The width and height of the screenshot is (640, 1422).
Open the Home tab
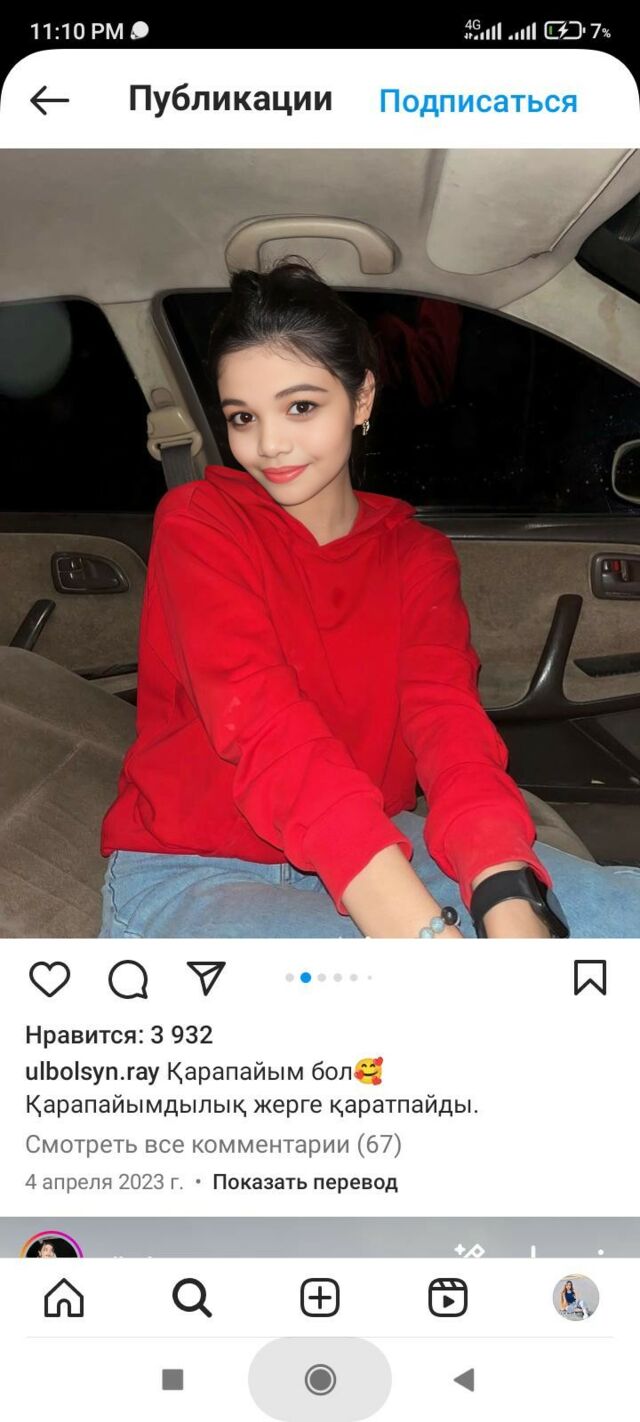pyautogui.click(x=64, y=1298)
